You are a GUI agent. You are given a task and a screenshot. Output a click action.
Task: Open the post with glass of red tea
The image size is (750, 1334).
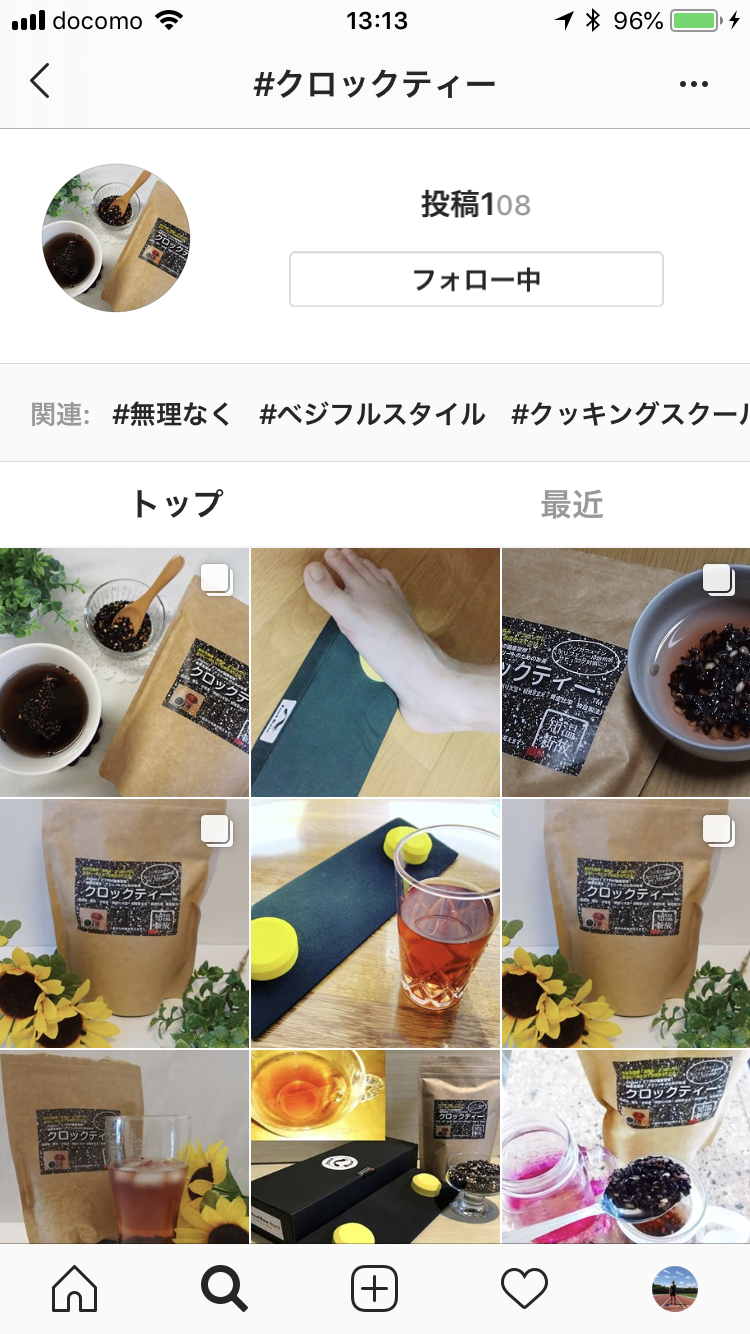[x=375, y=923]
